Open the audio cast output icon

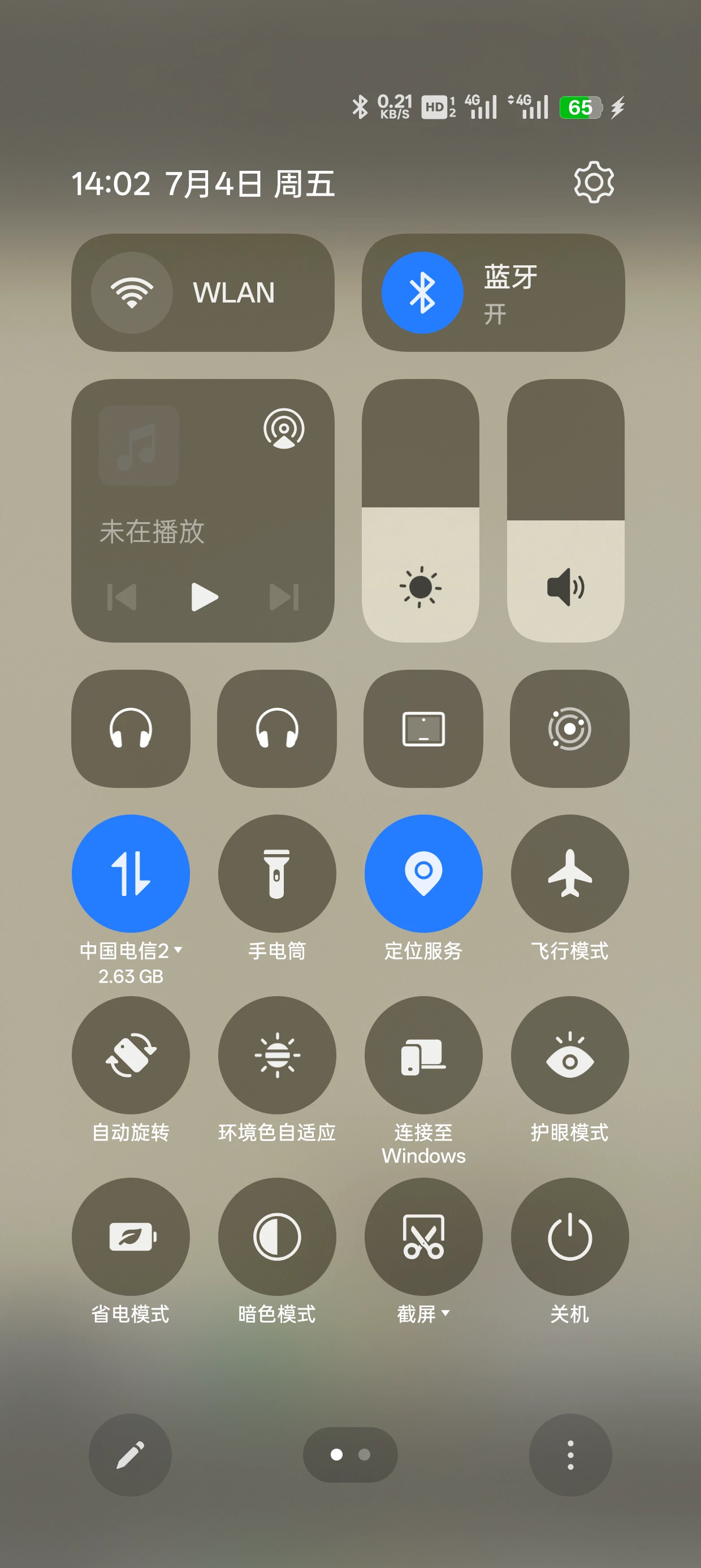click(x=284, y=429)
